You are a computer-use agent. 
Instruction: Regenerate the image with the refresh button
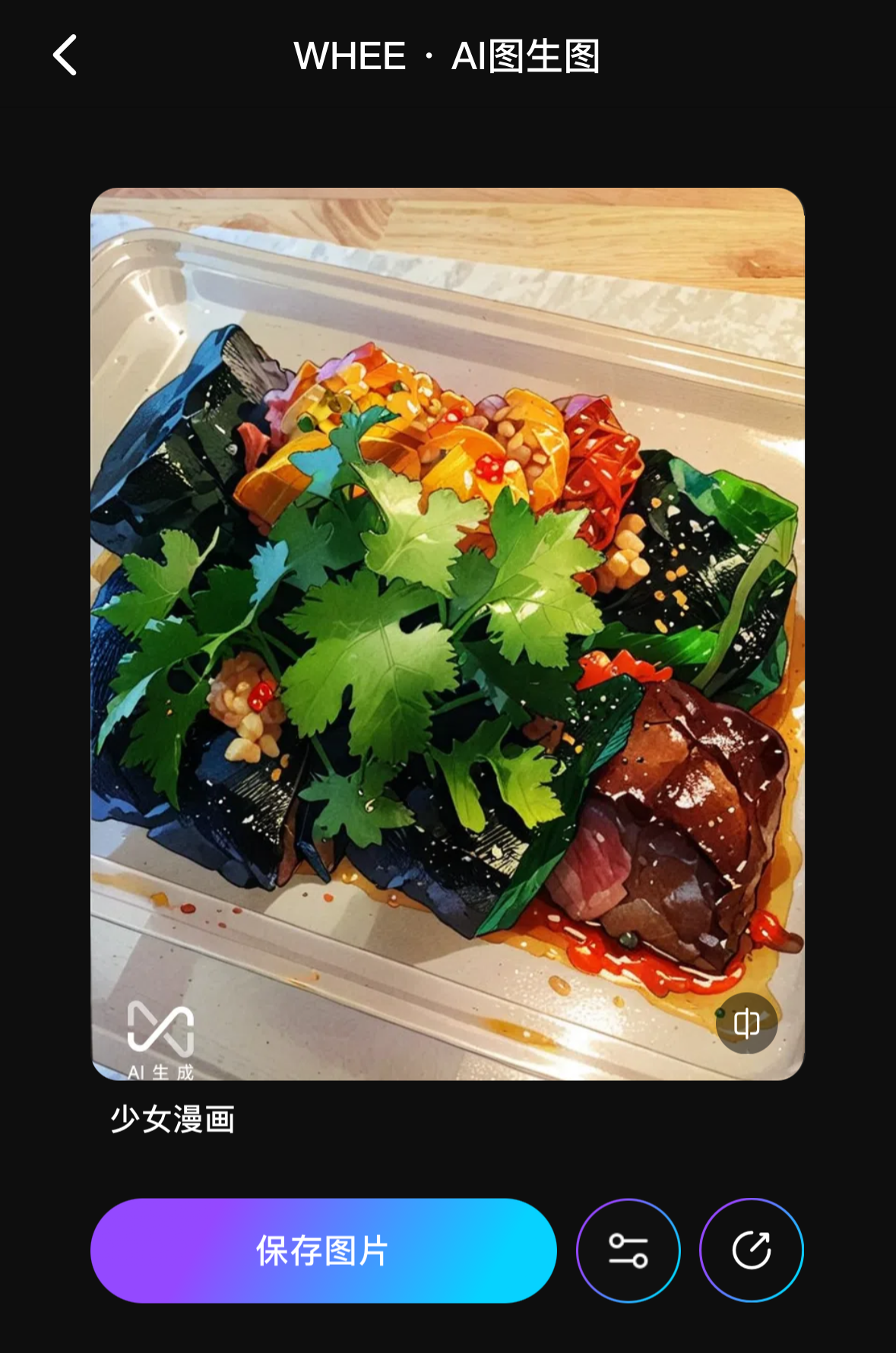click(x=751, y=1250)
